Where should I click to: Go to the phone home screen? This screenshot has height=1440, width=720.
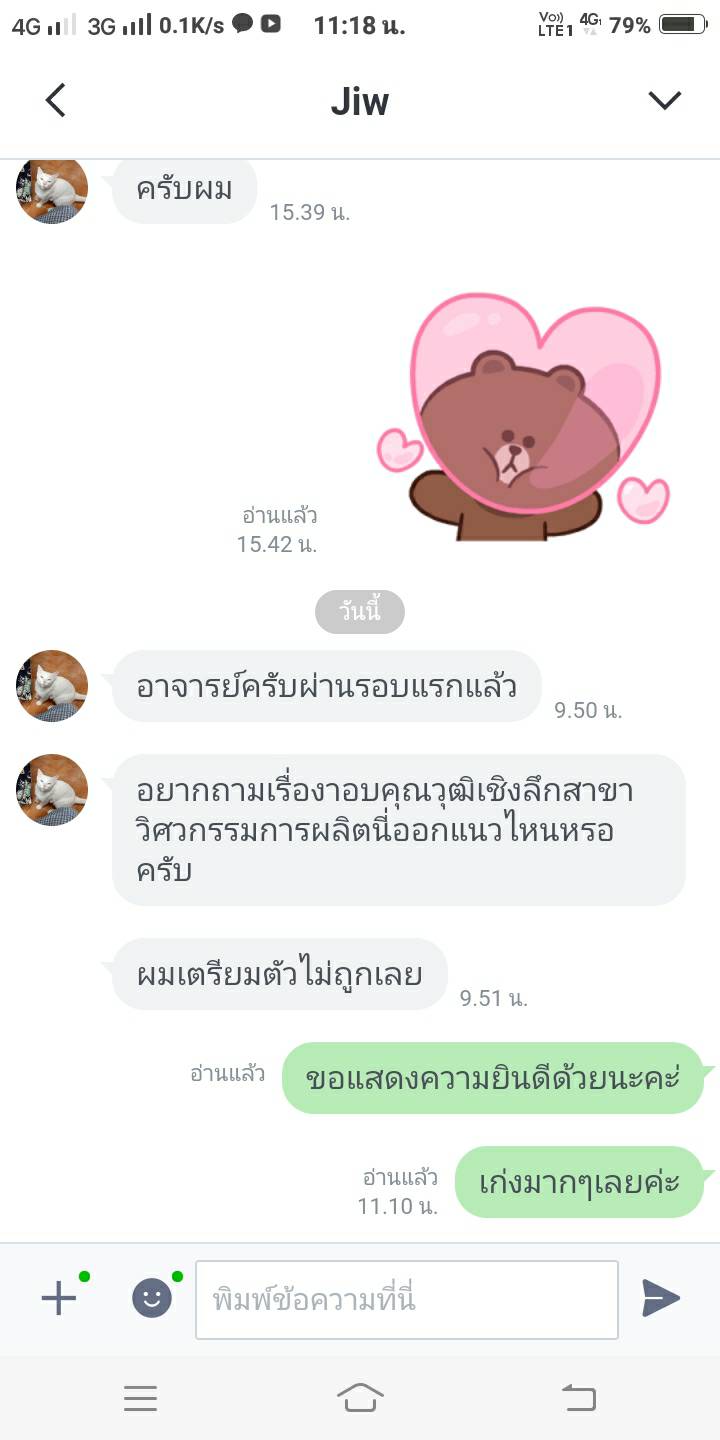[x=360, y=1398]
